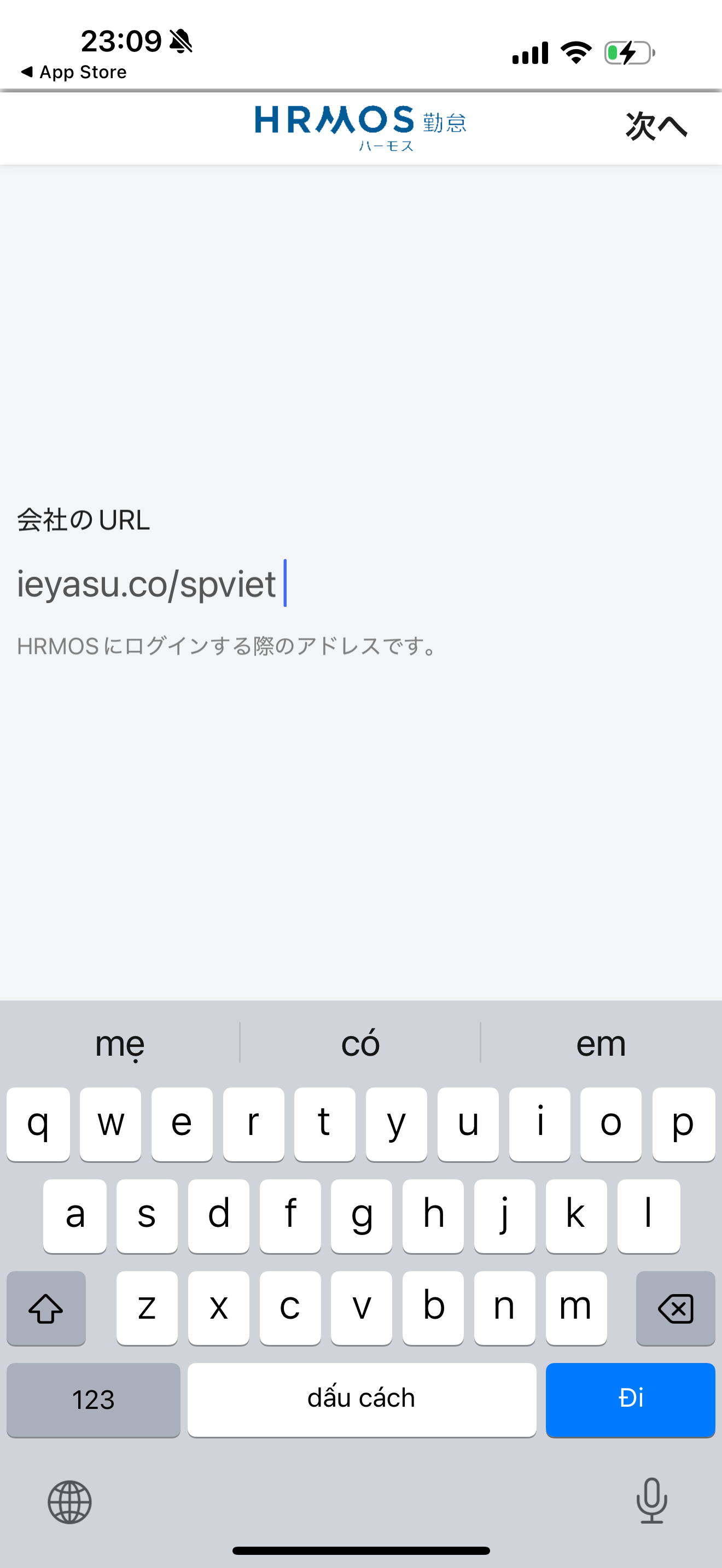Viewport: 722px width, 1568px height.
Task: Delete a character with backspace key
Action: pos(674,1307)
